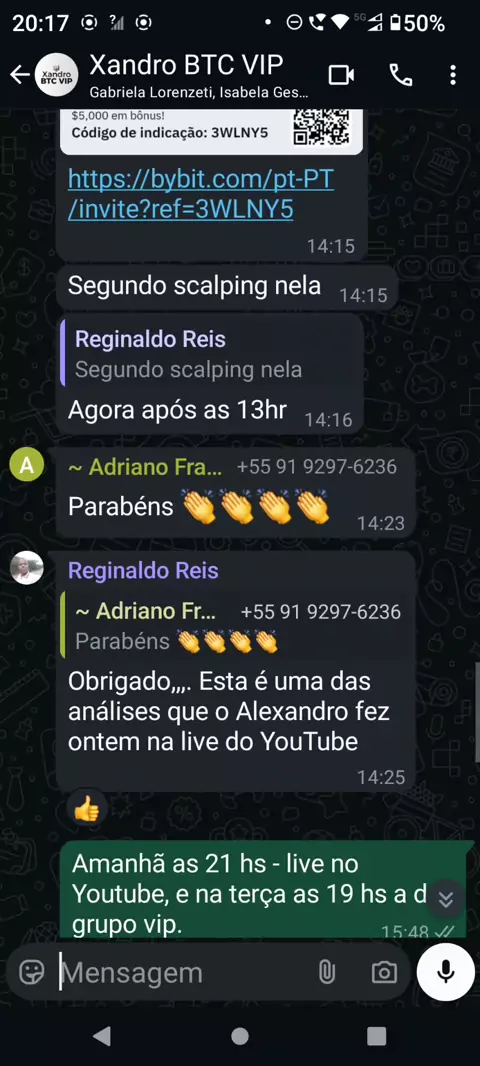Jump to quoted Adriano 'Parabéns' message

click(x=237, y=625)
